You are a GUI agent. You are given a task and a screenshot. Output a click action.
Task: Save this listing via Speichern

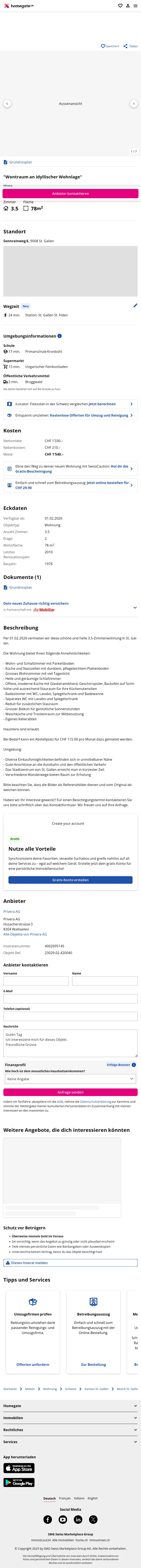110,46
